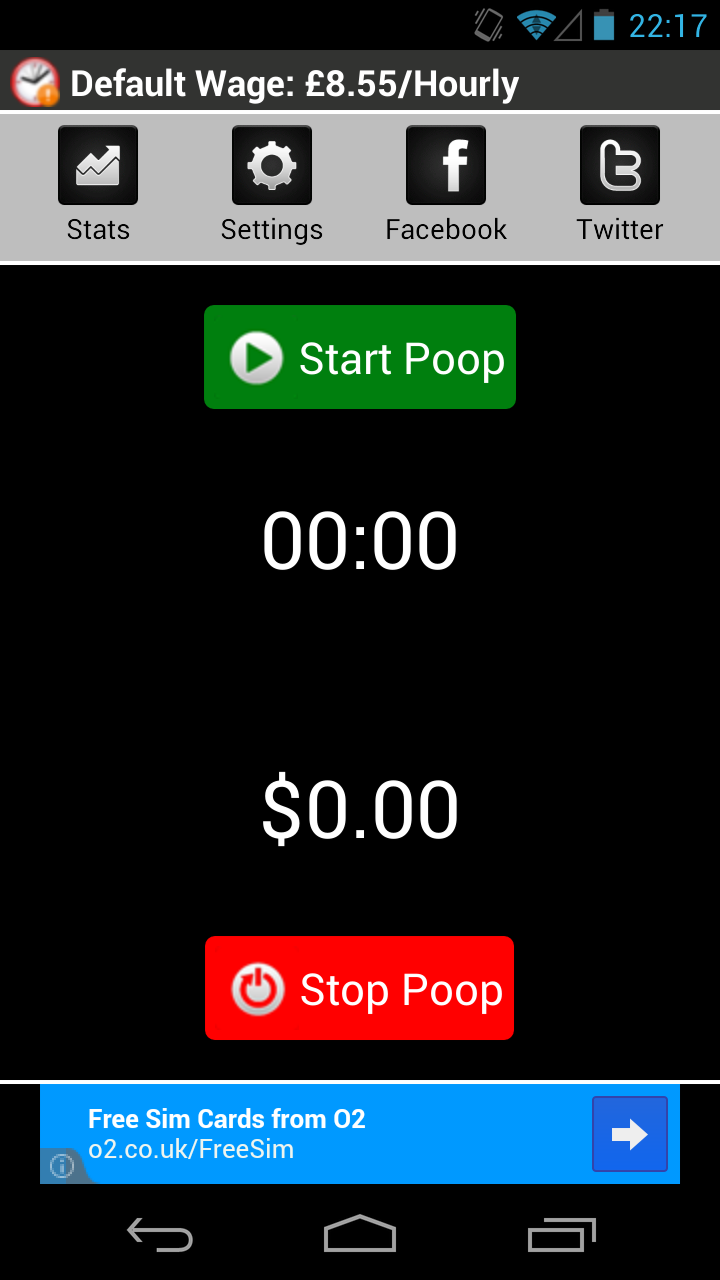Go back with the system back button

click(x=160, y=1235)
